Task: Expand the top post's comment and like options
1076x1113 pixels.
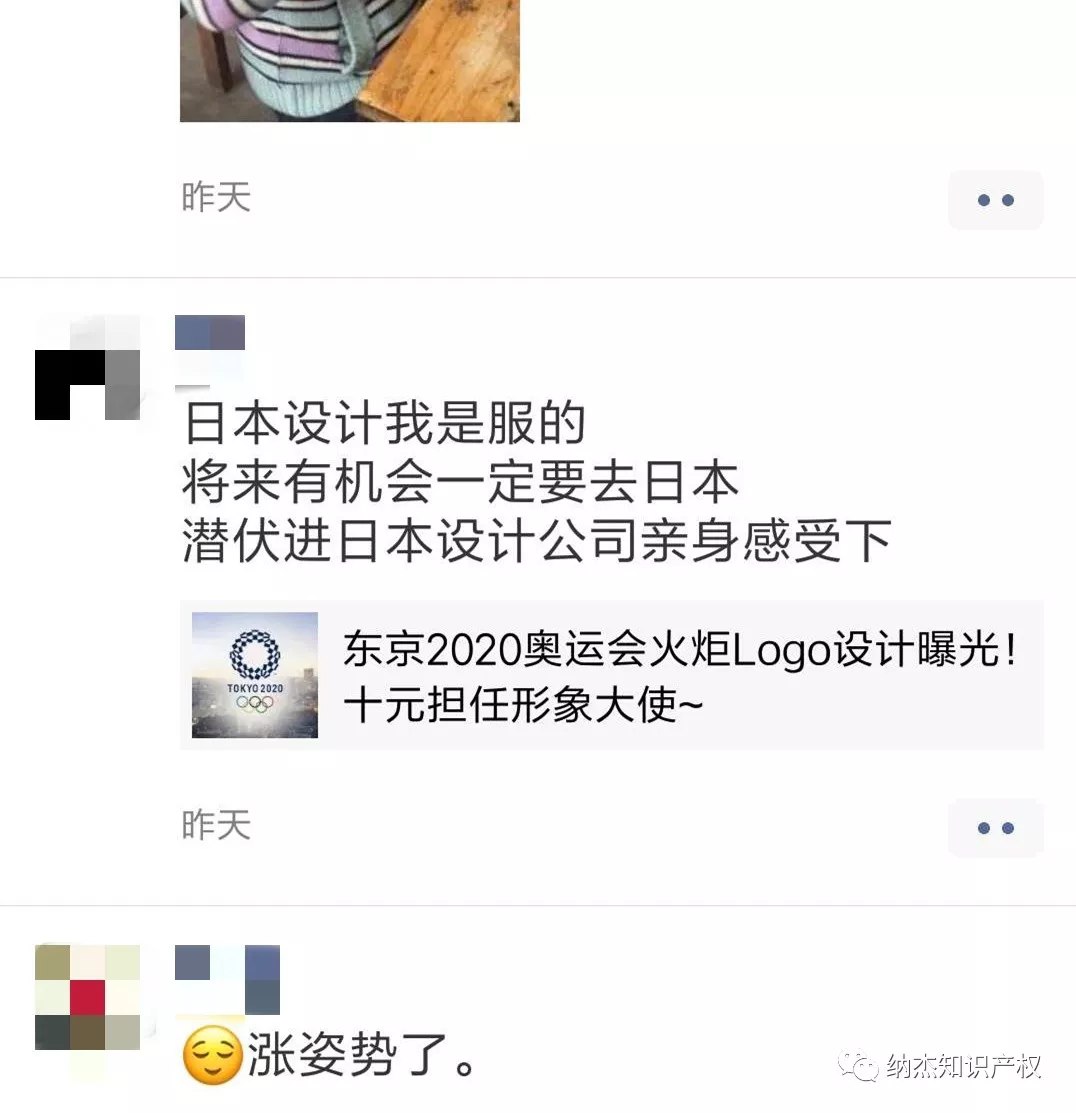Action: [x=995, y=199]
